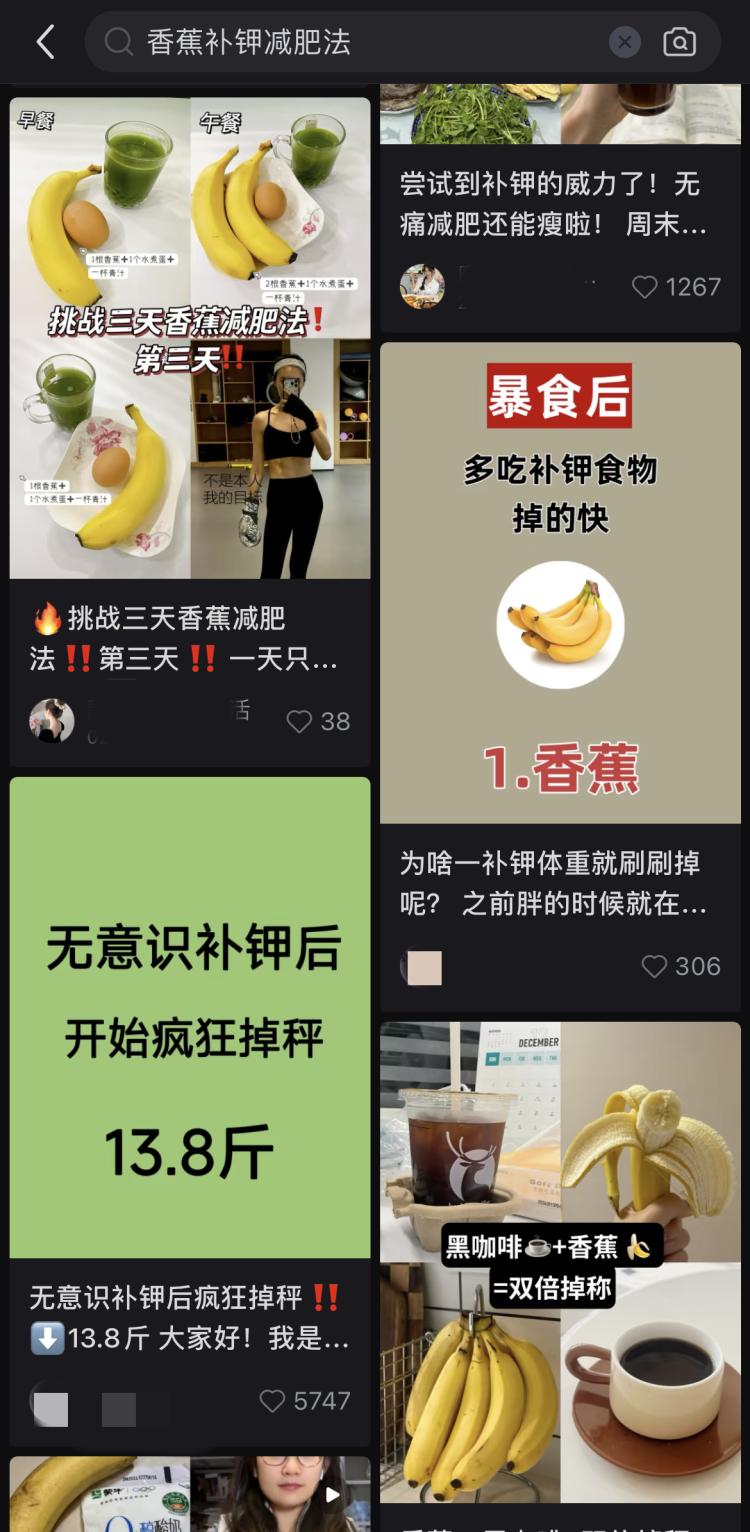Viewport: 750px width, 1532px height.
Task: Open the 尝试到补钾的威力了 post
Action: (x=552, y=204)
